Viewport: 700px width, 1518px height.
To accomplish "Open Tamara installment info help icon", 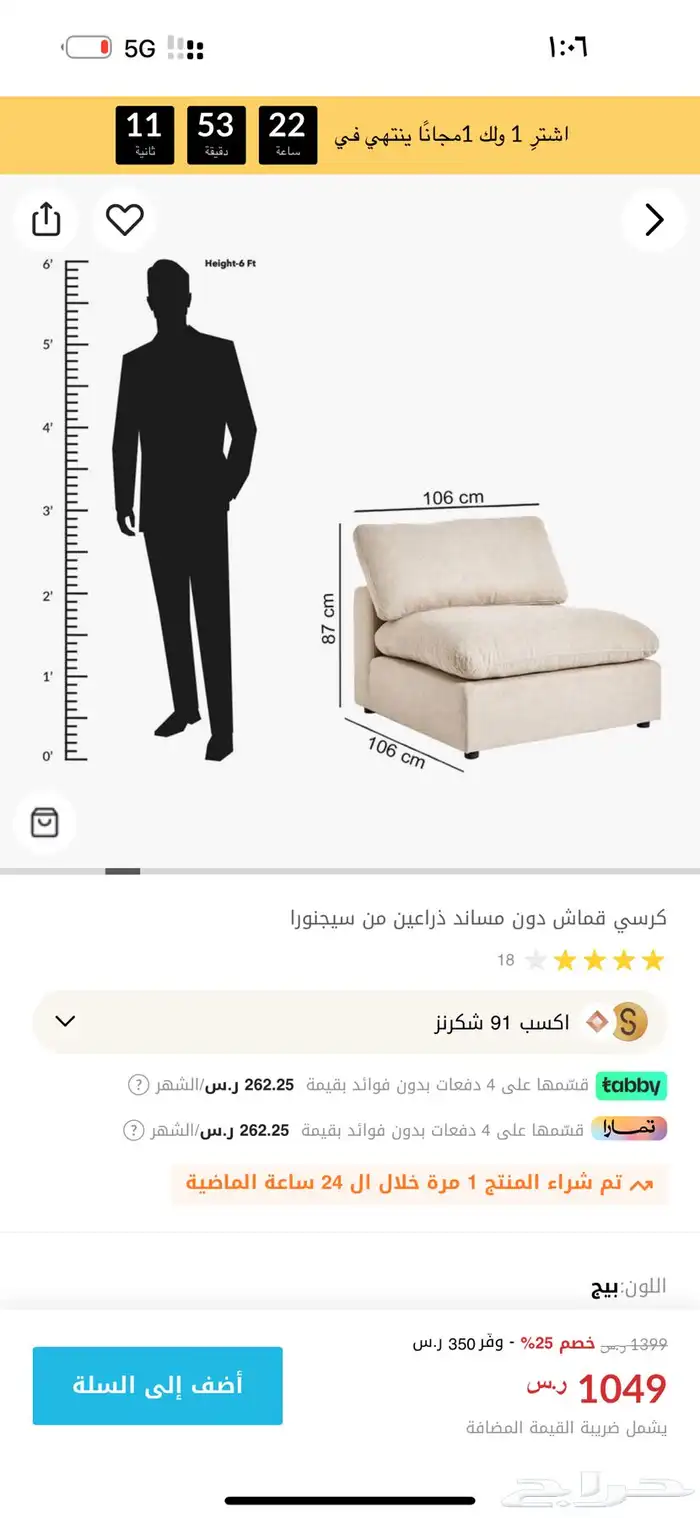I will pos(133,1130).
